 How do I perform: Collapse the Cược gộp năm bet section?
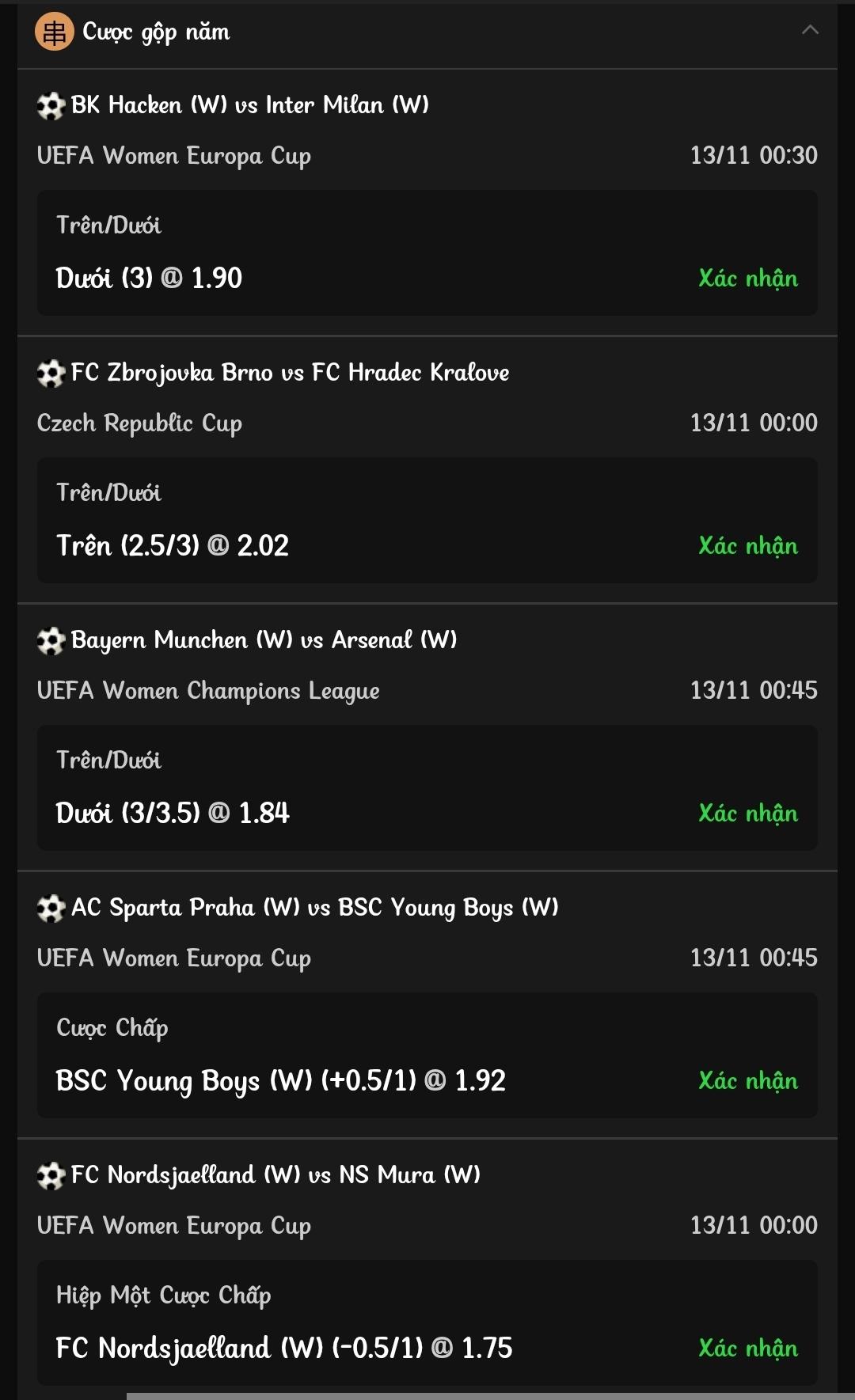click(x=809, y=31)
